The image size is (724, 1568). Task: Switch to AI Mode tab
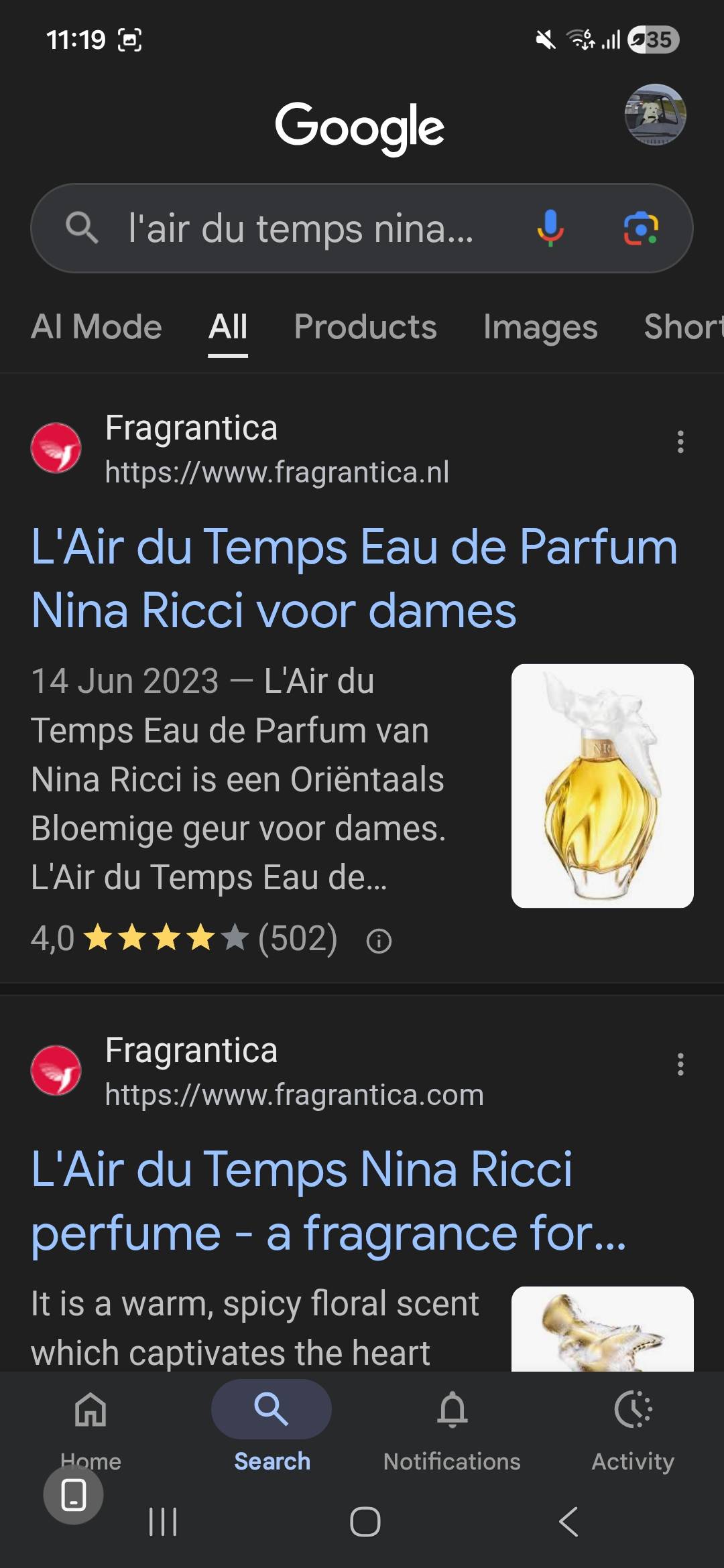point(97,327)
